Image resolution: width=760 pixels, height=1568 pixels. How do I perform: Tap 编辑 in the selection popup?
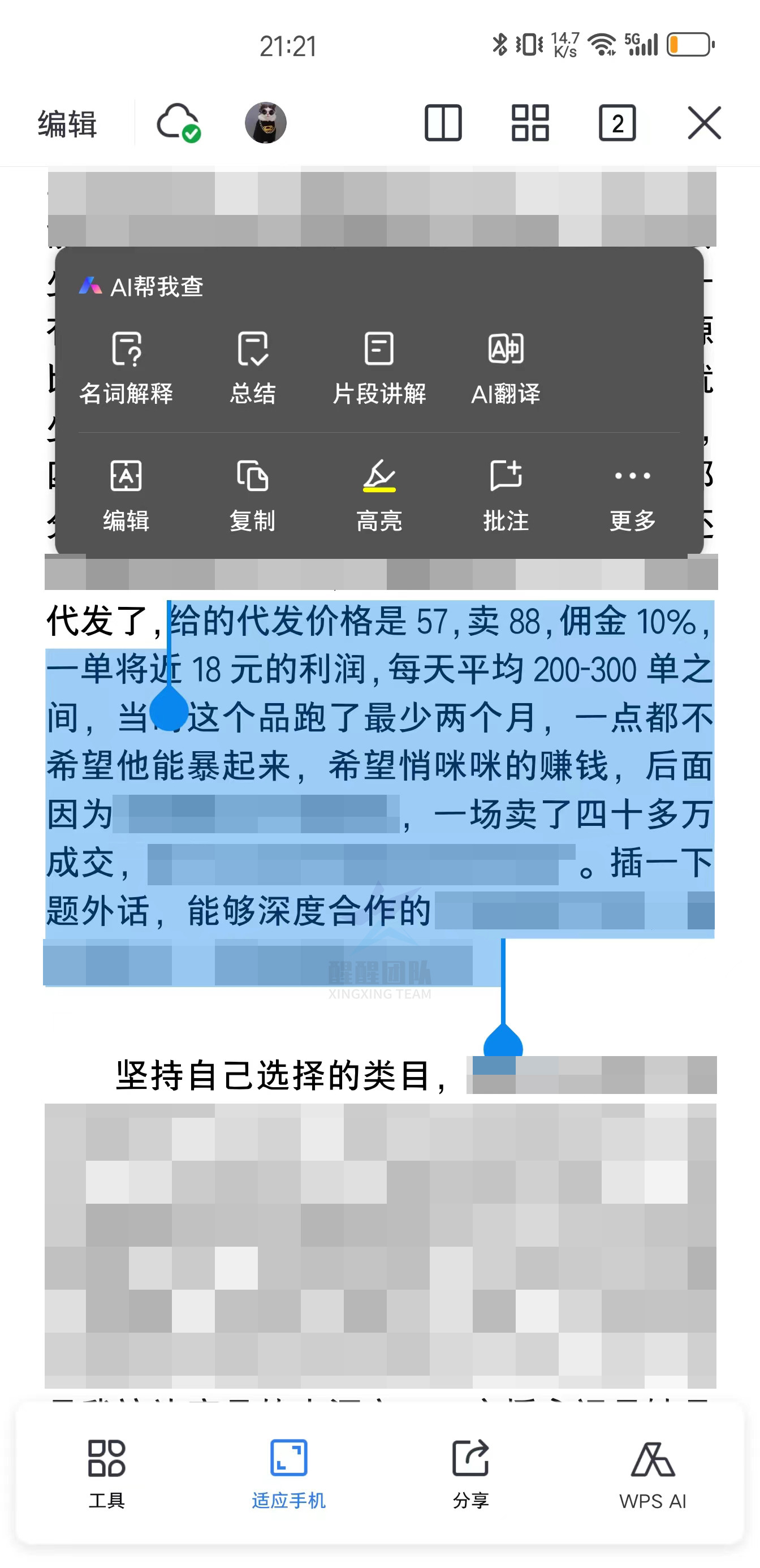(126, 495)
